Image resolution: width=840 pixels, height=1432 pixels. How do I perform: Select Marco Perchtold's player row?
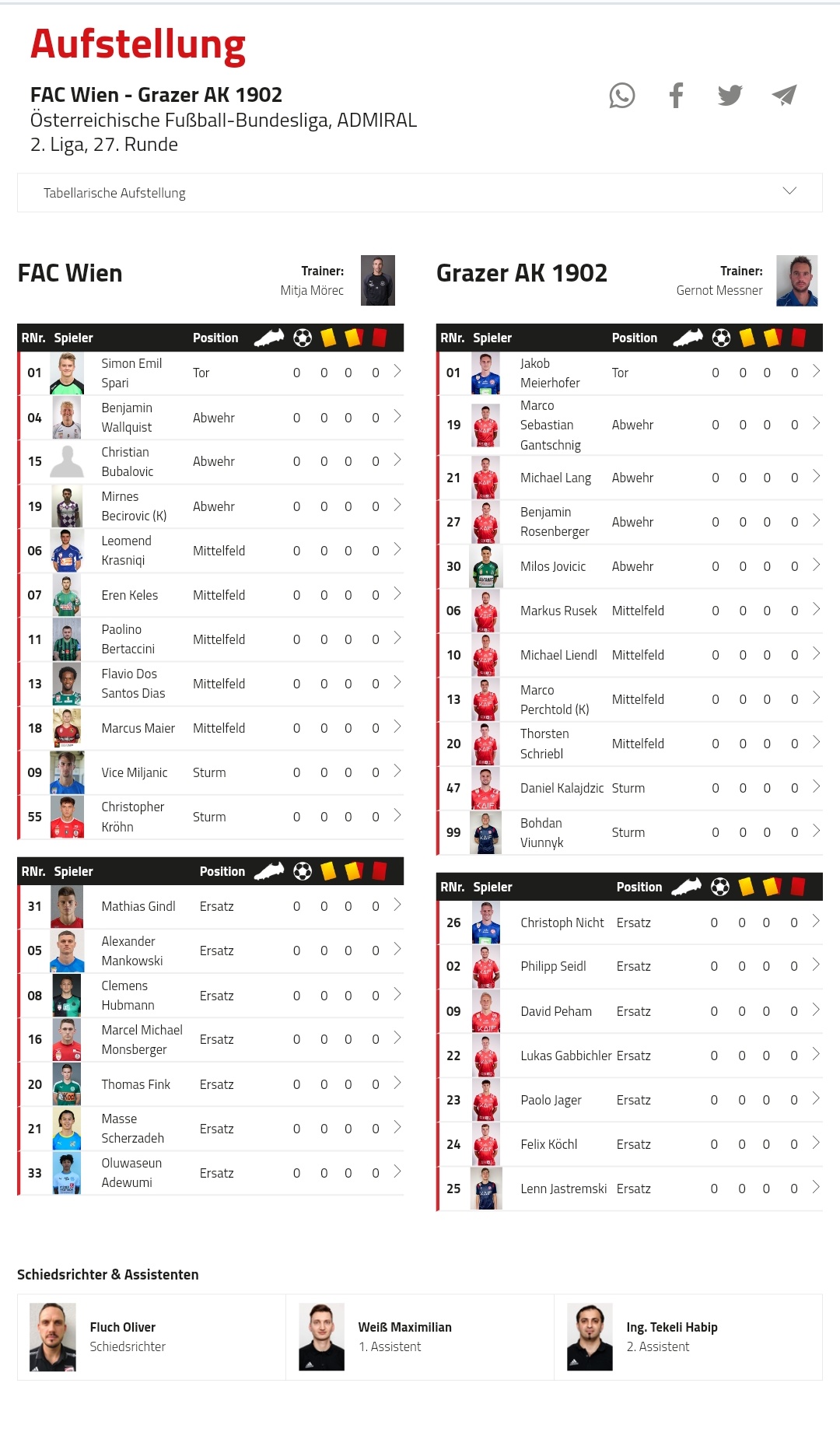tap(629, 699)
